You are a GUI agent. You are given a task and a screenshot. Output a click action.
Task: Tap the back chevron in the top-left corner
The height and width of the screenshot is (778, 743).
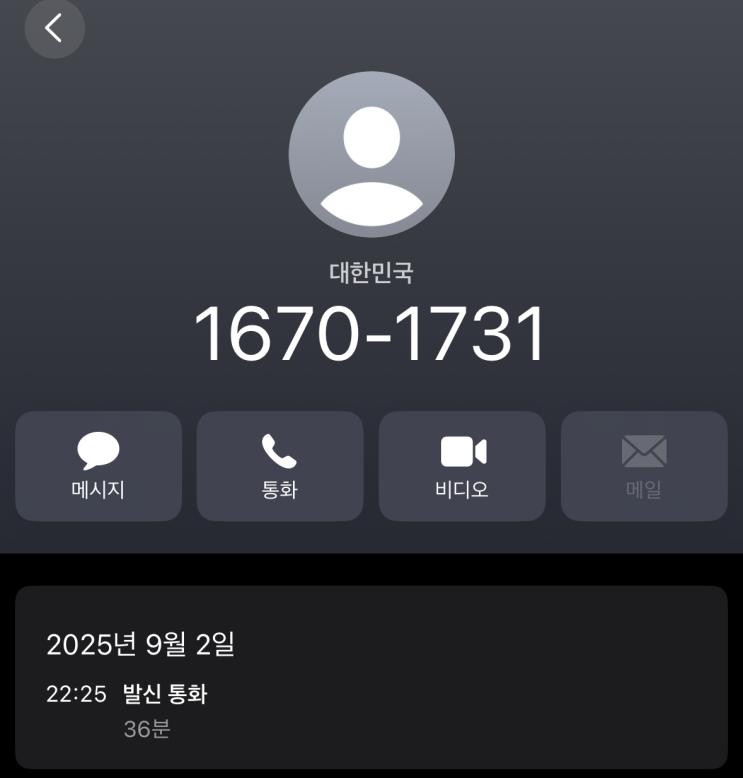55,29
